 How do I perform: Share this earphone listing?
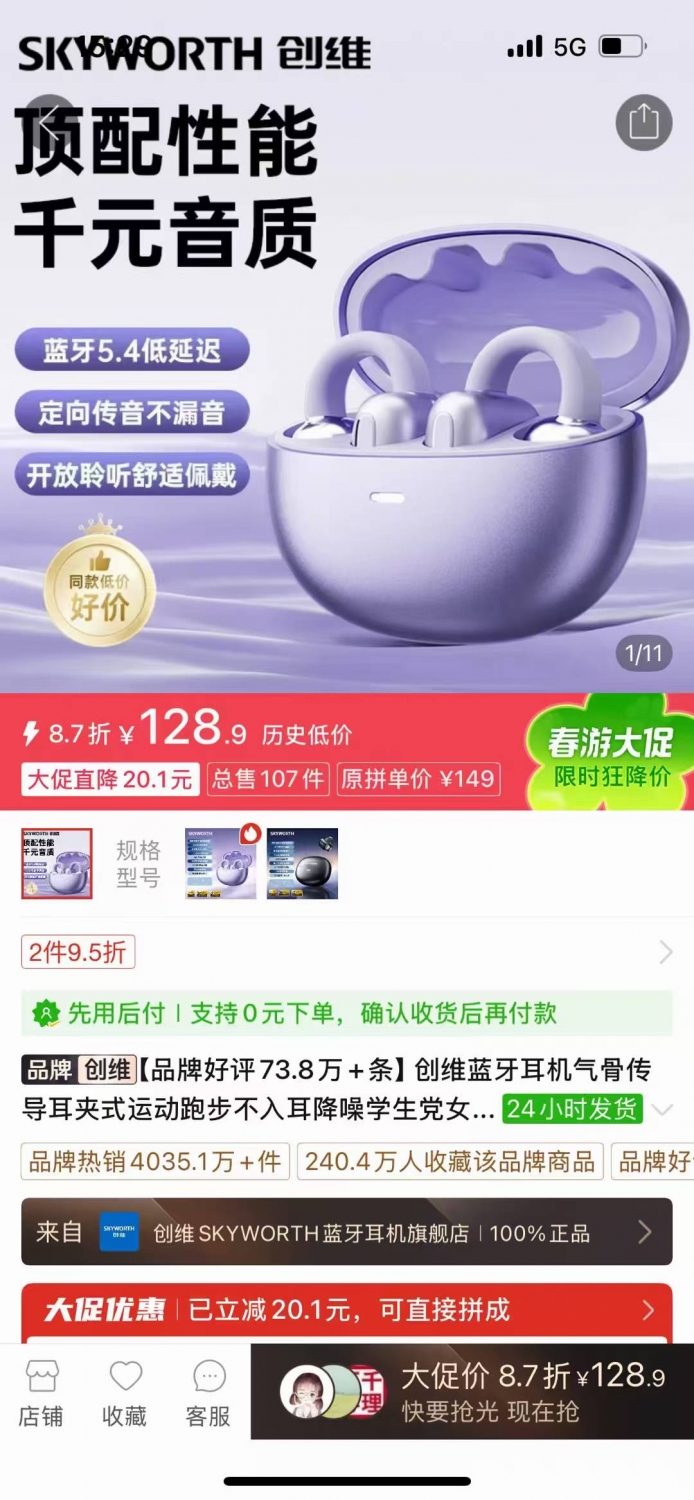[643, 122]
